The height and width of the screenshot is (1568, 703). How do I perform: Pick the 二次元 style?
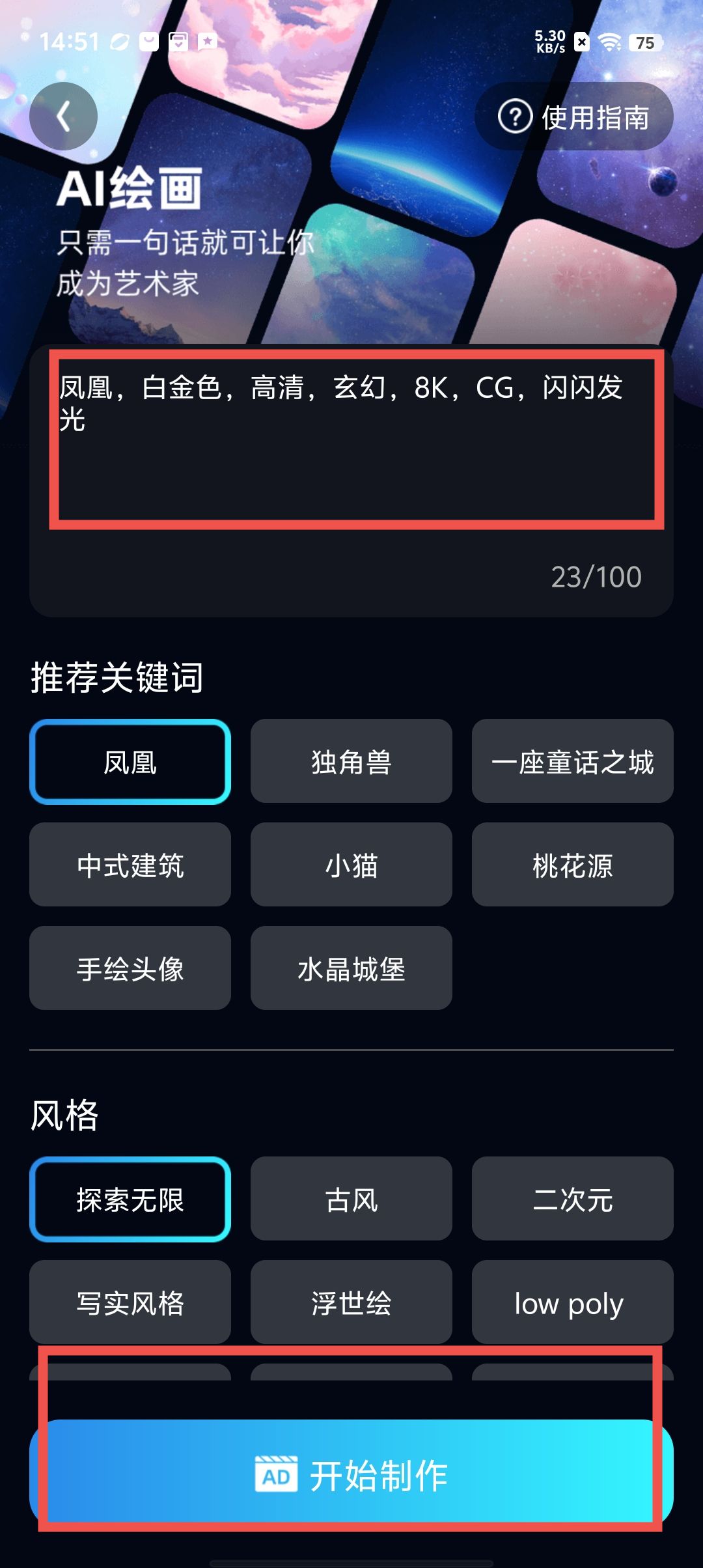click(572, 1199)
